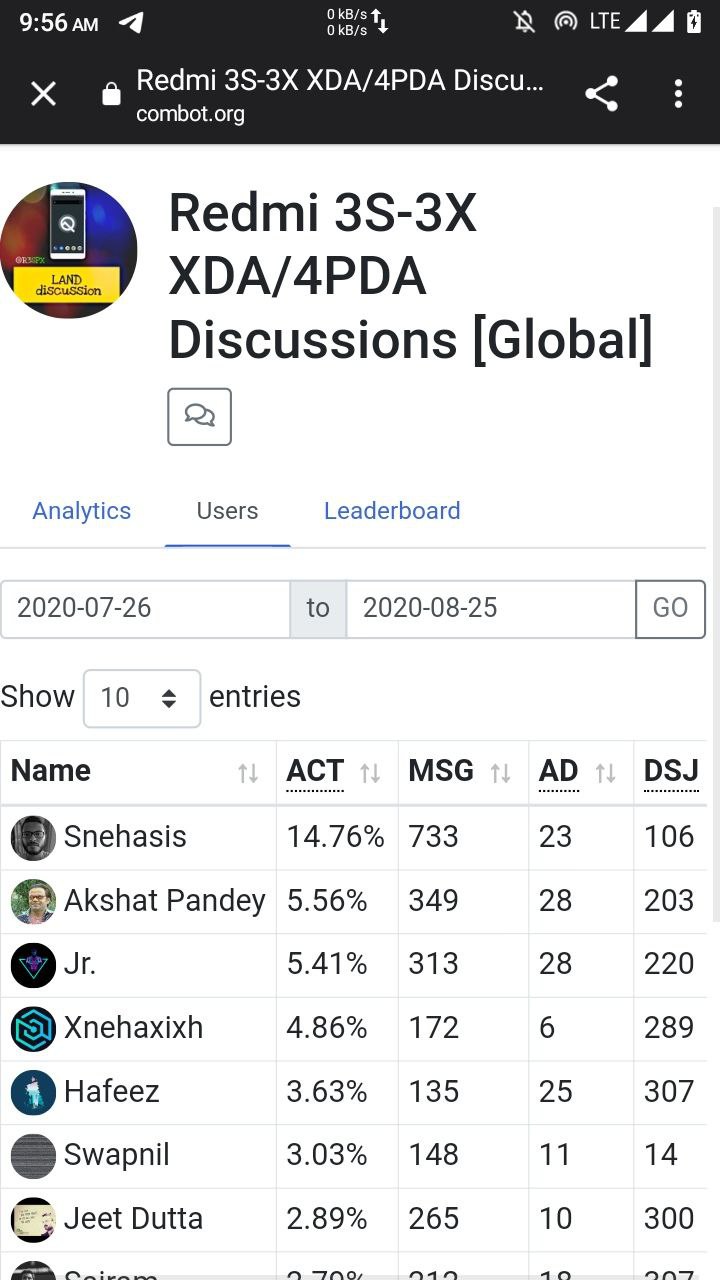Sort the table by Name
This screenshot has width=720, height=1280.
point(138,771)
